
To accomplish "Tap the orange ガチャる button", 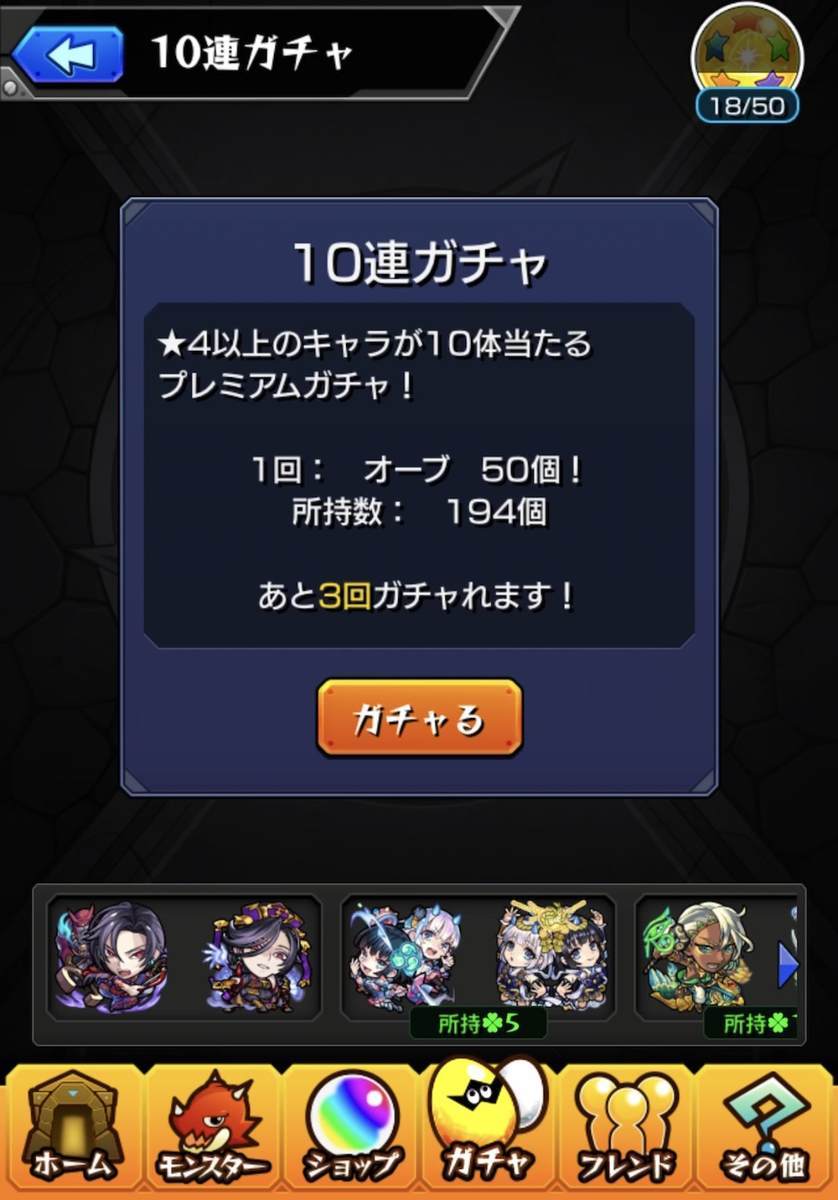I will tap(419, 718).
